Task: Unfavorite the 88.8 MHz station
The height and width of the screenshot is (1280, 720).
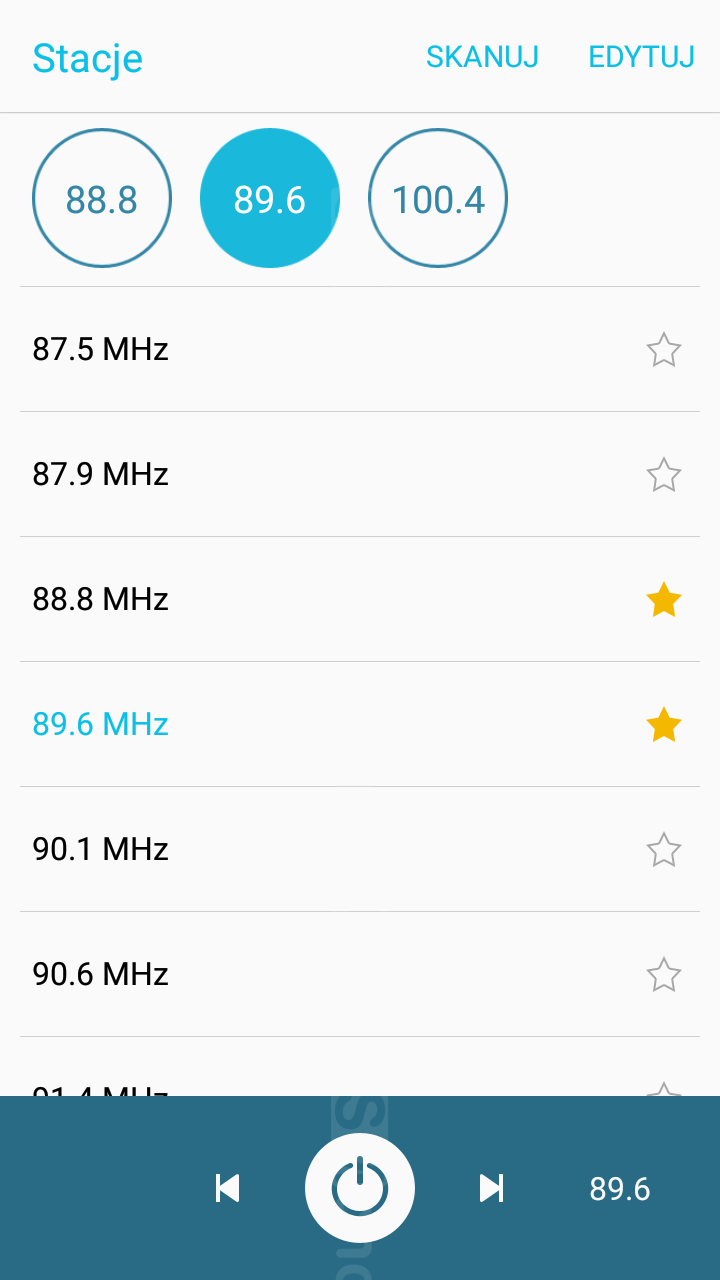Action: point(664,600)
